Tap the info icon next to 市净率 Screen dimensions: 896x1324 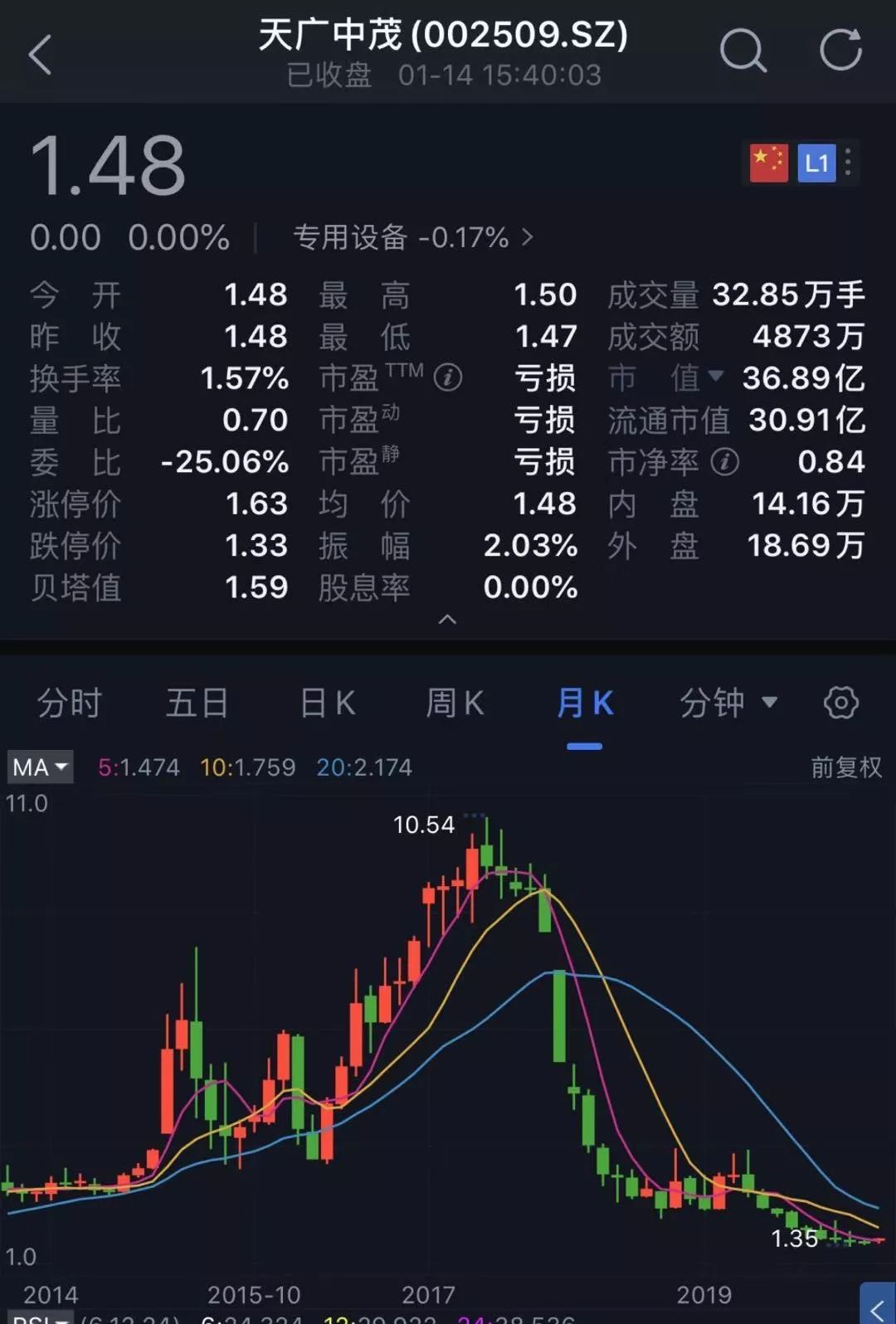pyautogui.click(x=726, y=462)
